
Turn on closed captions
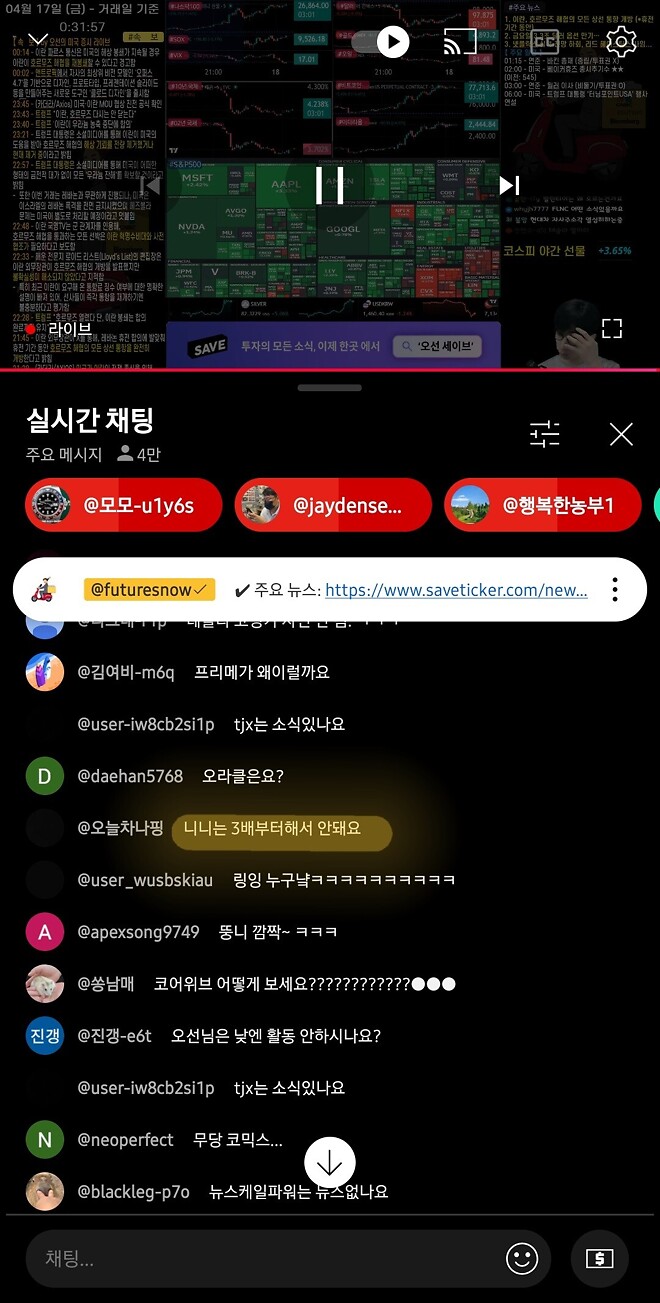pyautogui.click(x=545, y=41)
